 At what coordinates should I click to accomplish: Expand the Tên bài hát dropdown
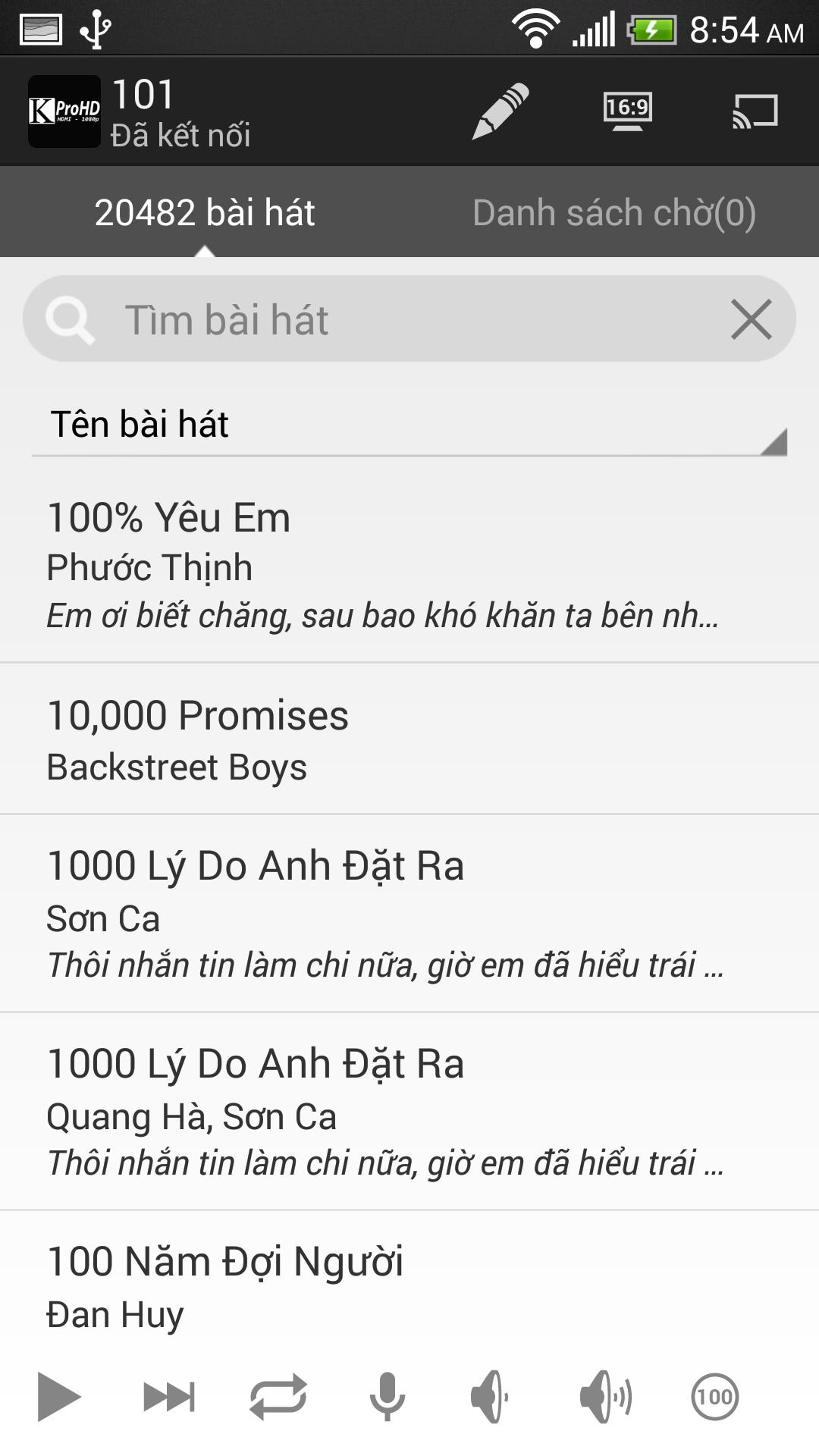(x=409, y=425)
